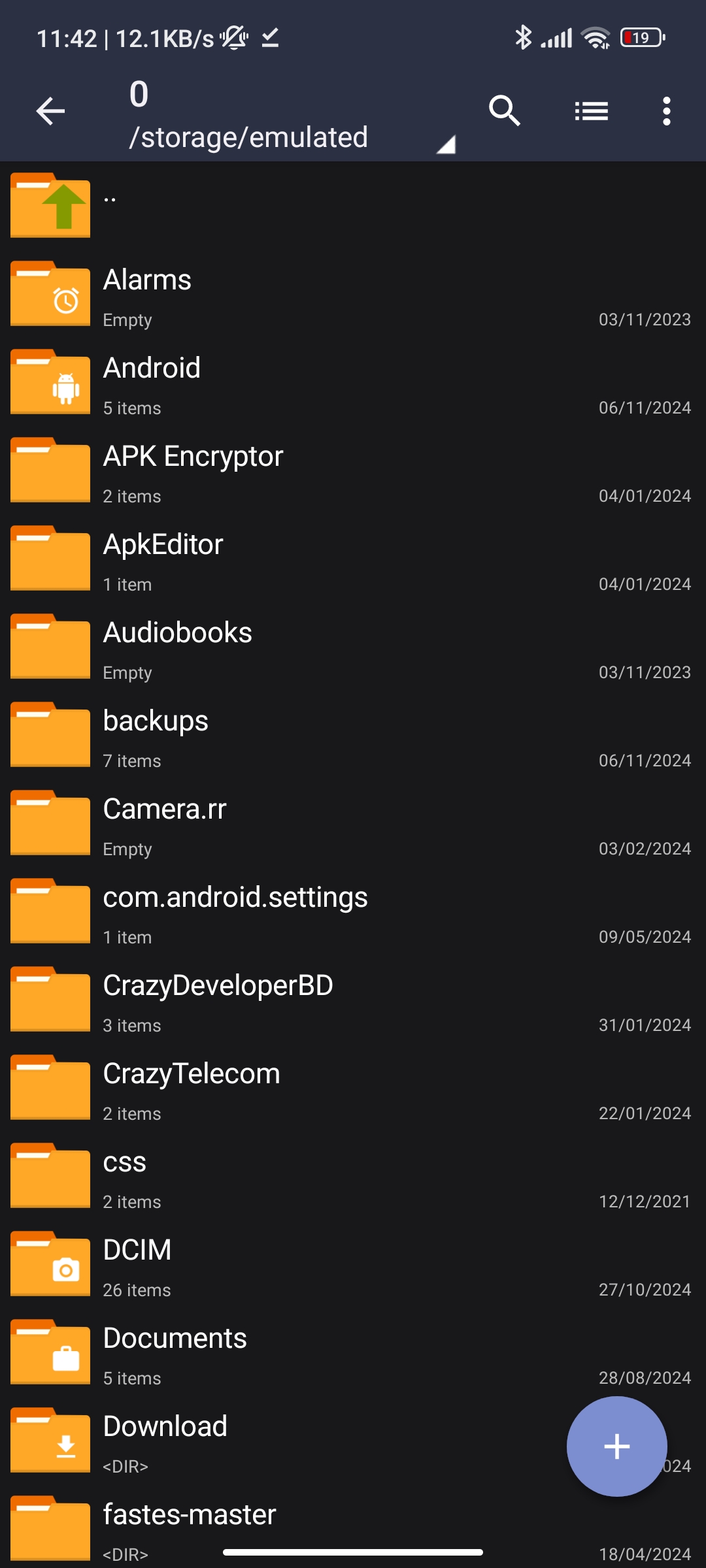Screen dimensions: 706x1568
Task: Open the CrazyDeveloperBD folder
Action: pyautogui.click(x=353, y=1000)
